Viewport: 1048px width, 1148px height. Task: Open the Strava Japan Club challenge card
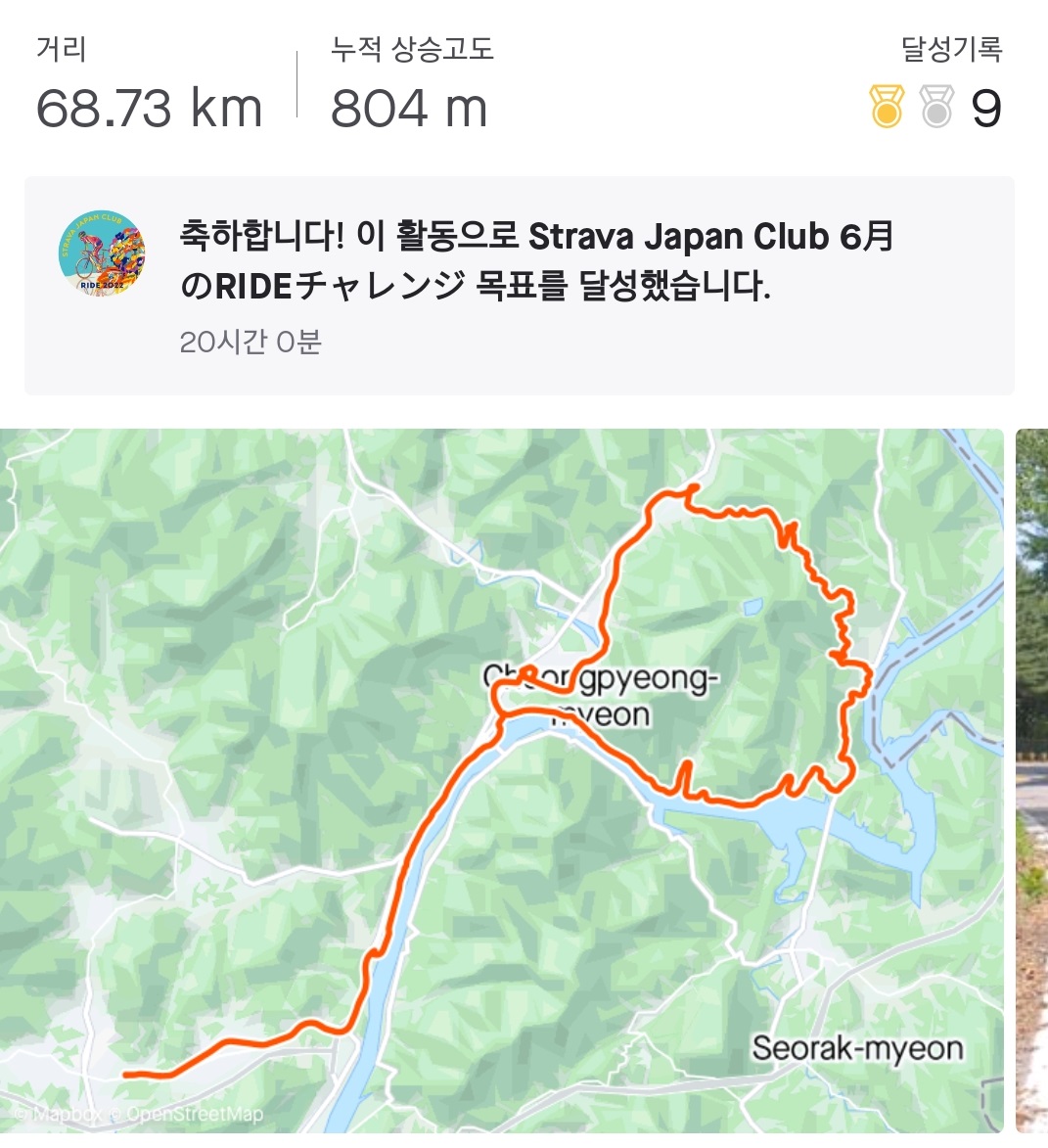tap(519, 286)
